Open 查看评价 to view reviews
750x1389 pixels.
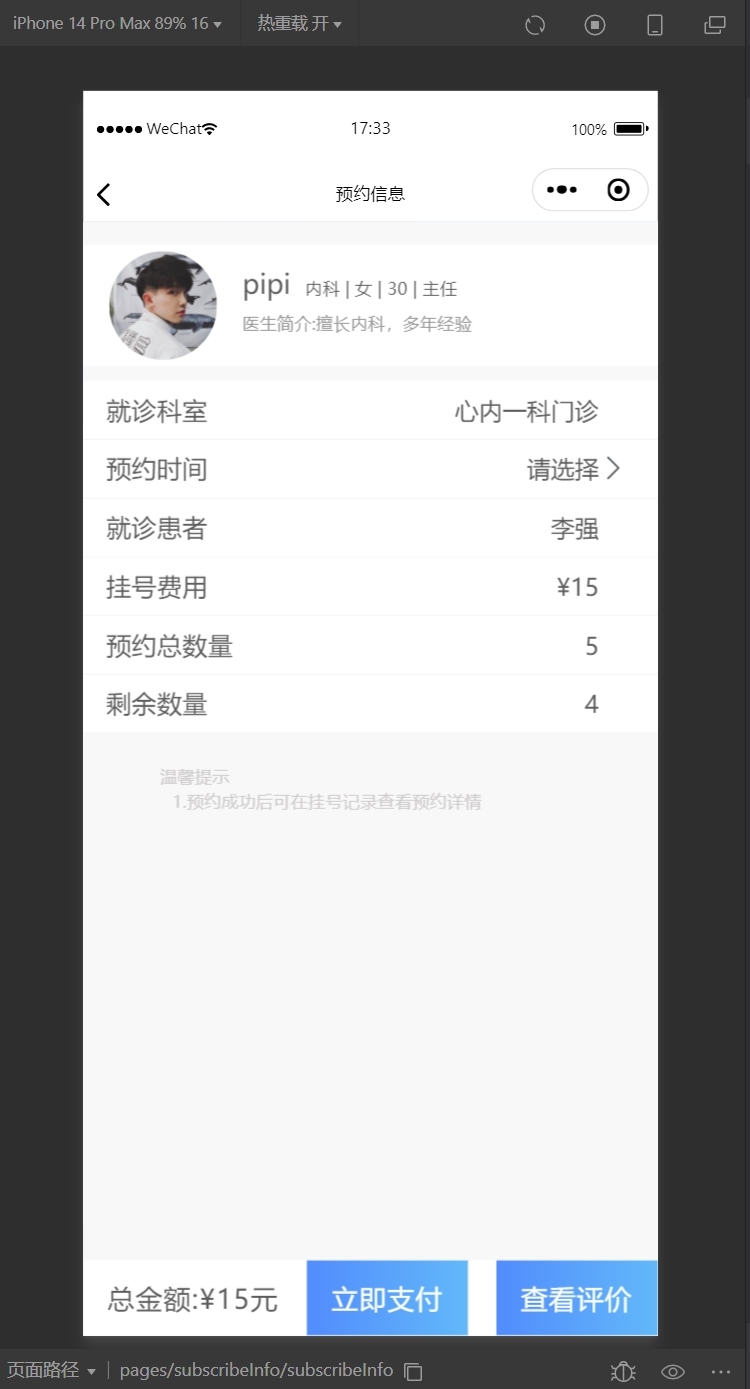coord(576,1299)
